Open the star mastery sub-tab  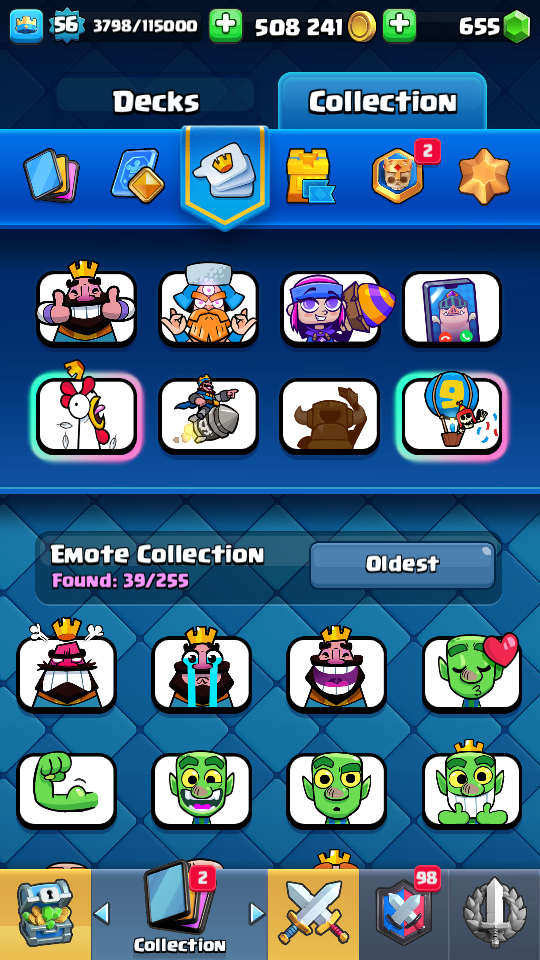click(x=484, y=176)
